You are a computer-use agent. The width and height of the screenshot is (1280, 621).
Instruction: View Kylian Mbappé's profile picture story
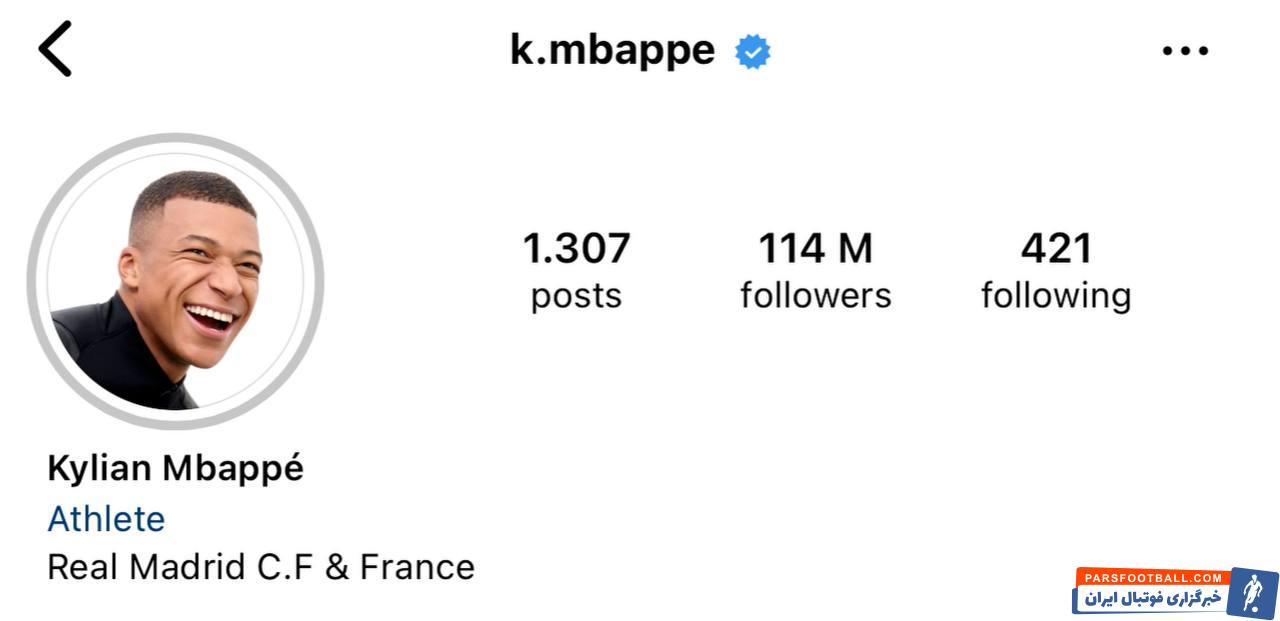pyautogui.click(x=175, y=281)
